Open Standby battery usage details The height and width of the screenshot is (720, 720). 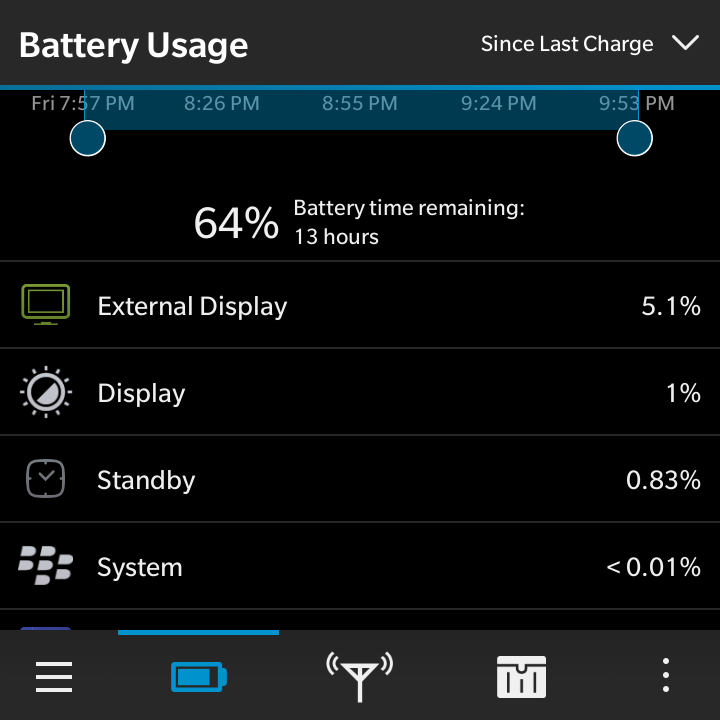click(360, 480)
